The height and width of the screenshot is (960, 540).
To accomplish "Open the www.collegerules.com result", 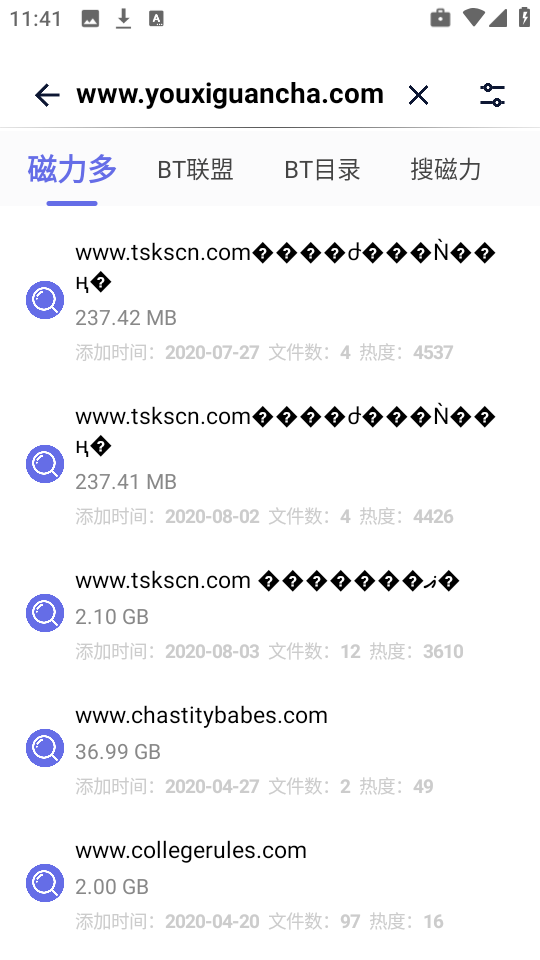I will click(x=270, y=883).
